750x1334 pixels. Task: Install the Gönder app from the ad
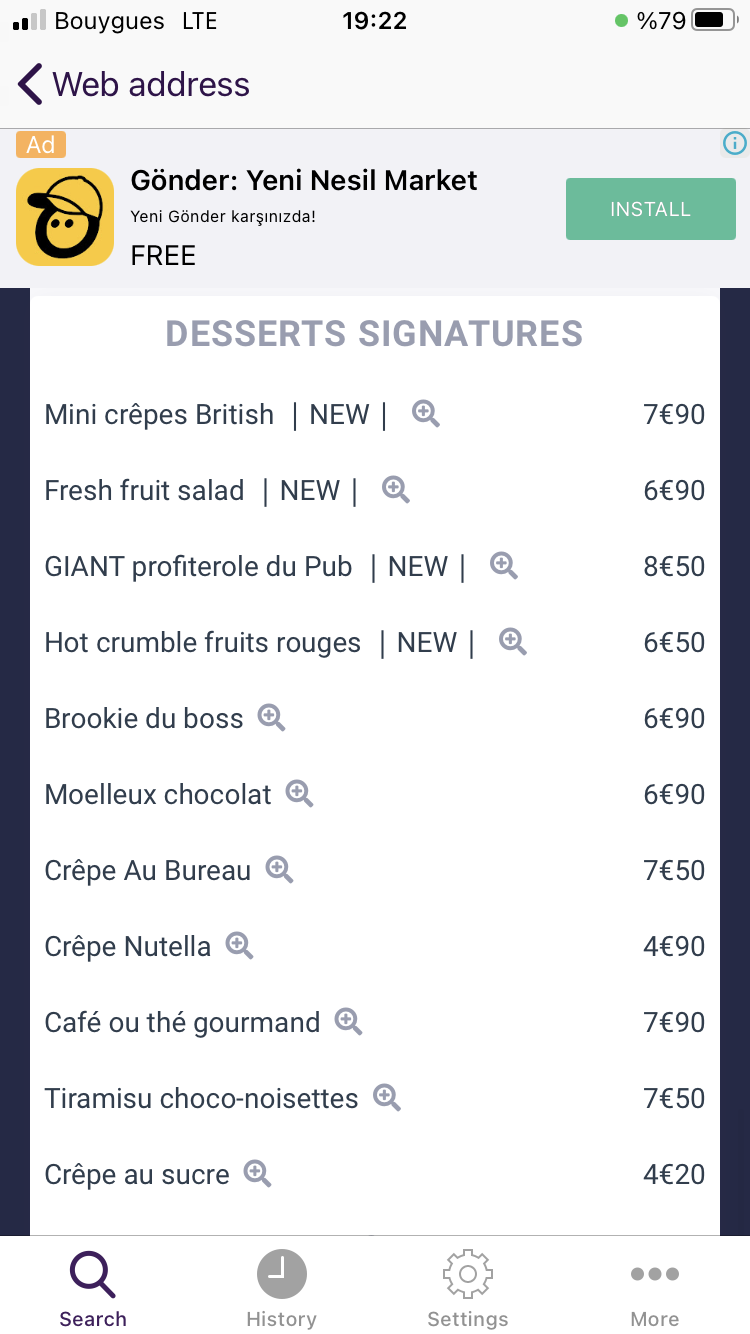coord(650,209)
